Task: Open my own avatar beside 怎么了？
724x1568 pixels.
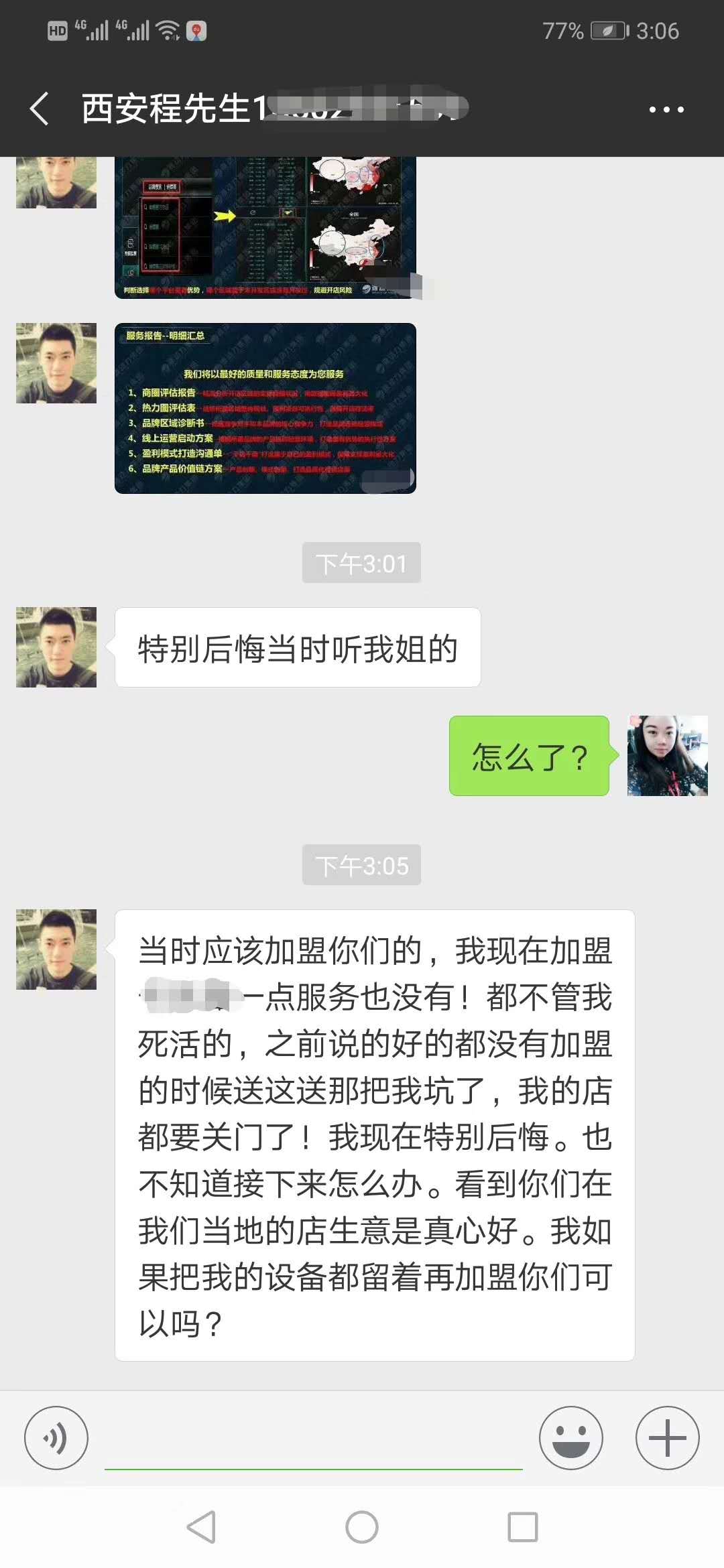Action: (667, 756)
